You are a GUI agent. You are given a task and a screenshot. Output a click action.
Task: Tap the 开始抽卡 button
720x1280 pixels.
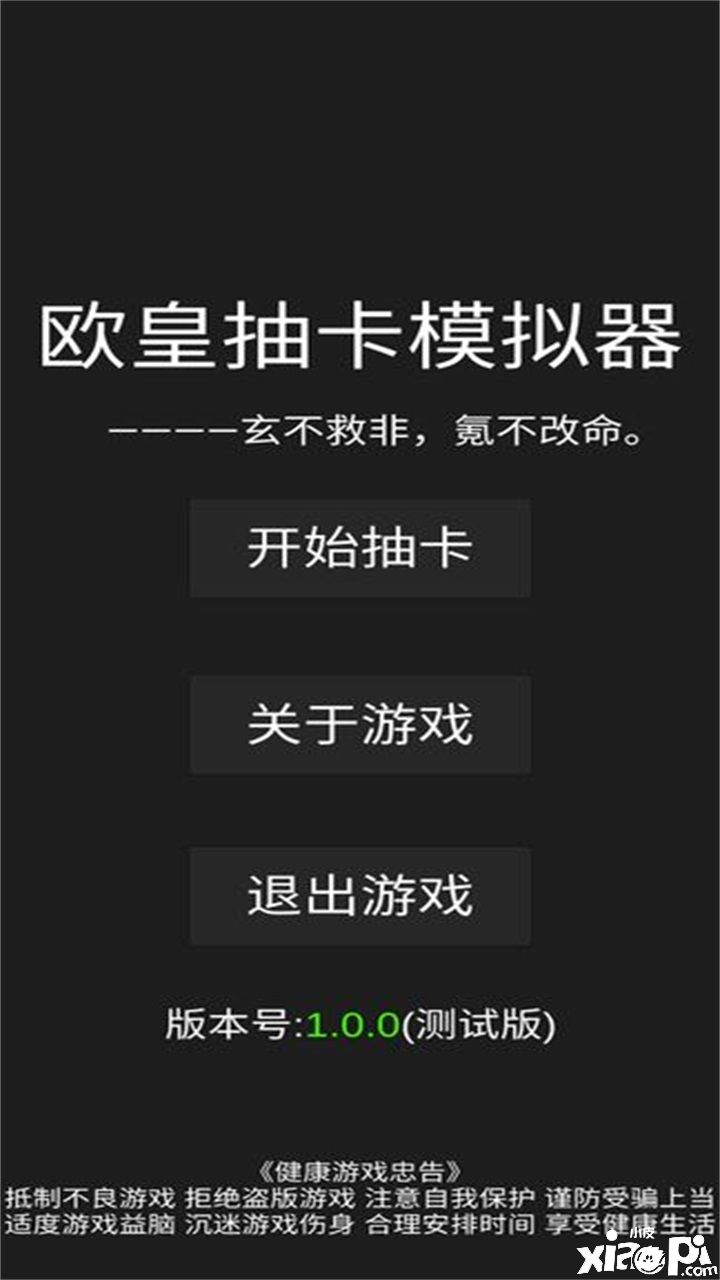360,549
